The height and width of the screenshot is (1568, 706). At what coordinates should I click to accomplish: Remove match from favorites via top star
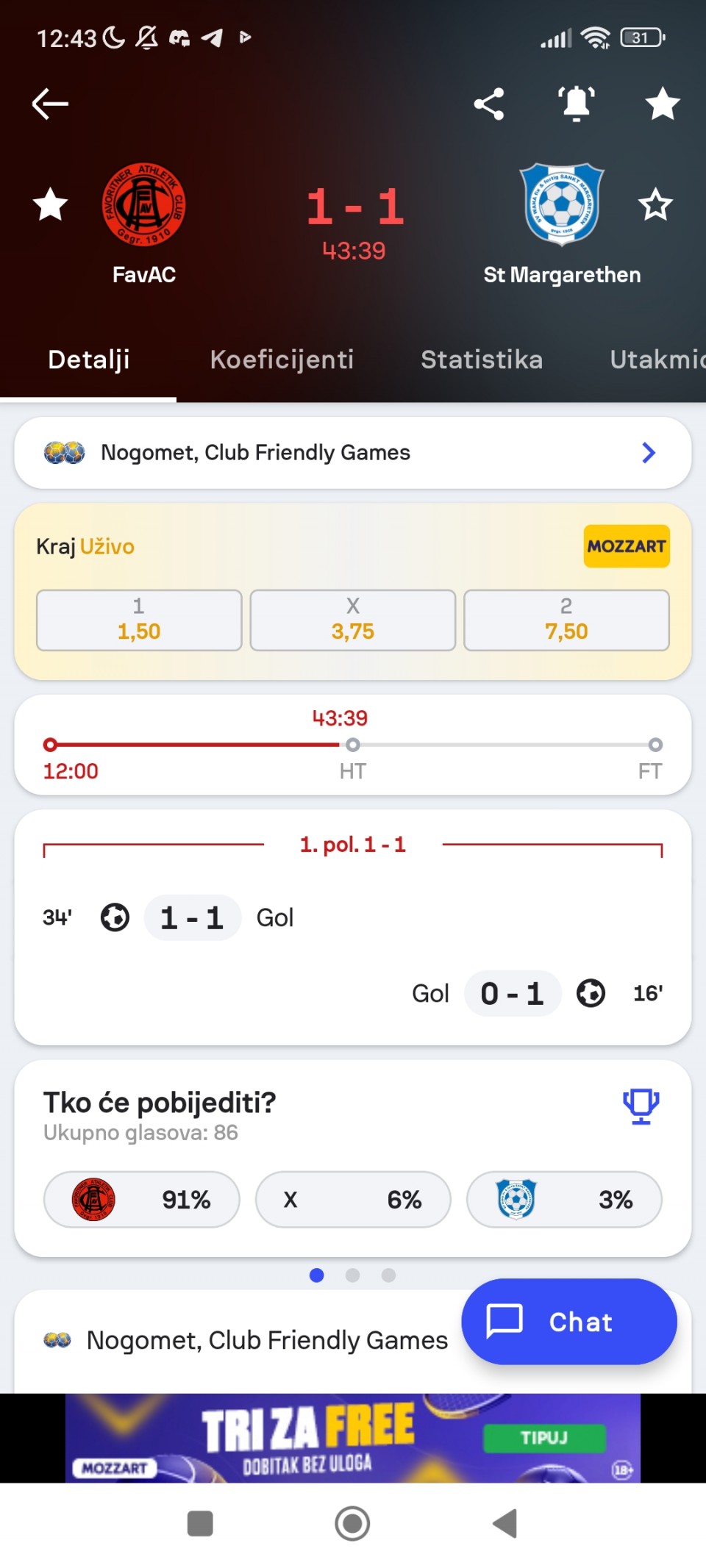pos(662,104)
